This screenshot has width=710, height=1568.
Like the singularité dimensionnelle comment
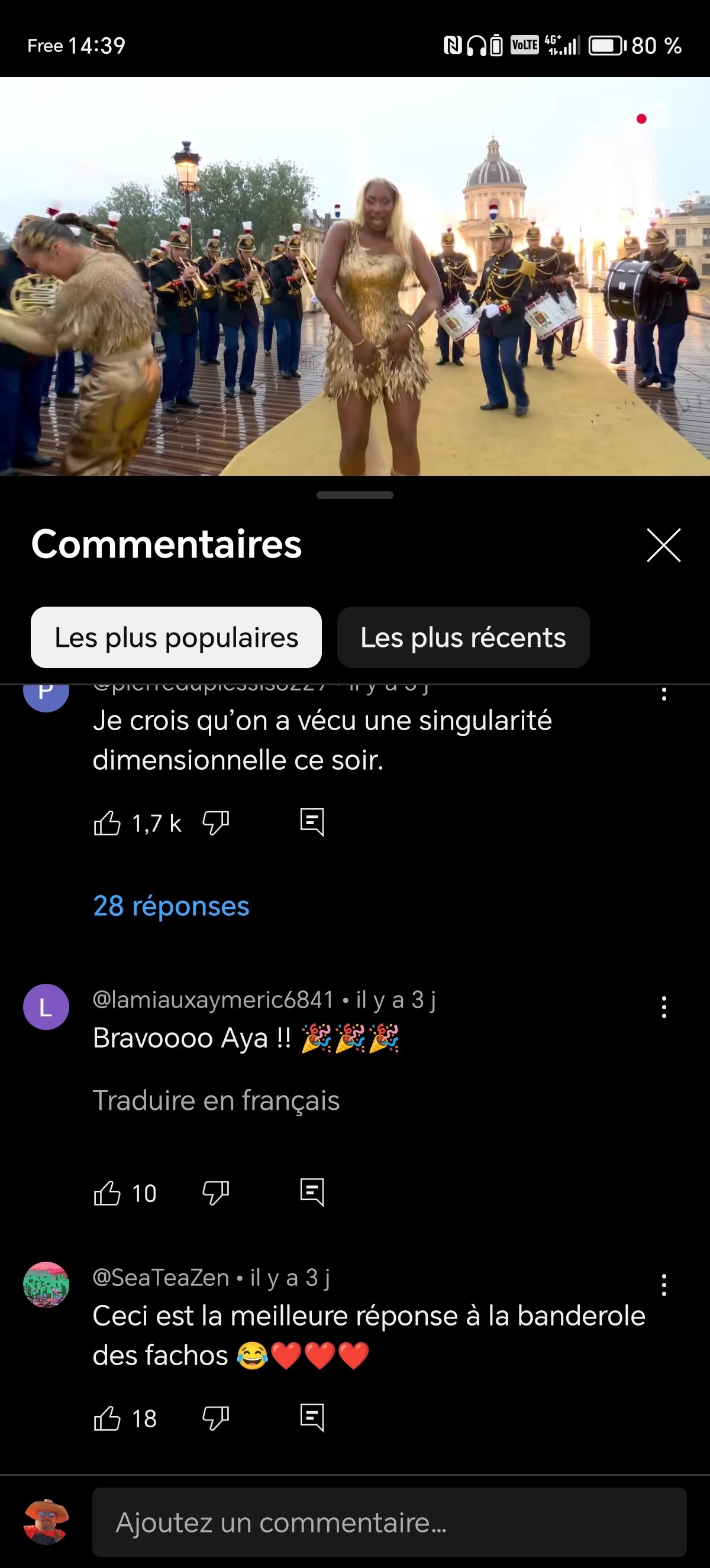(107, 823)
